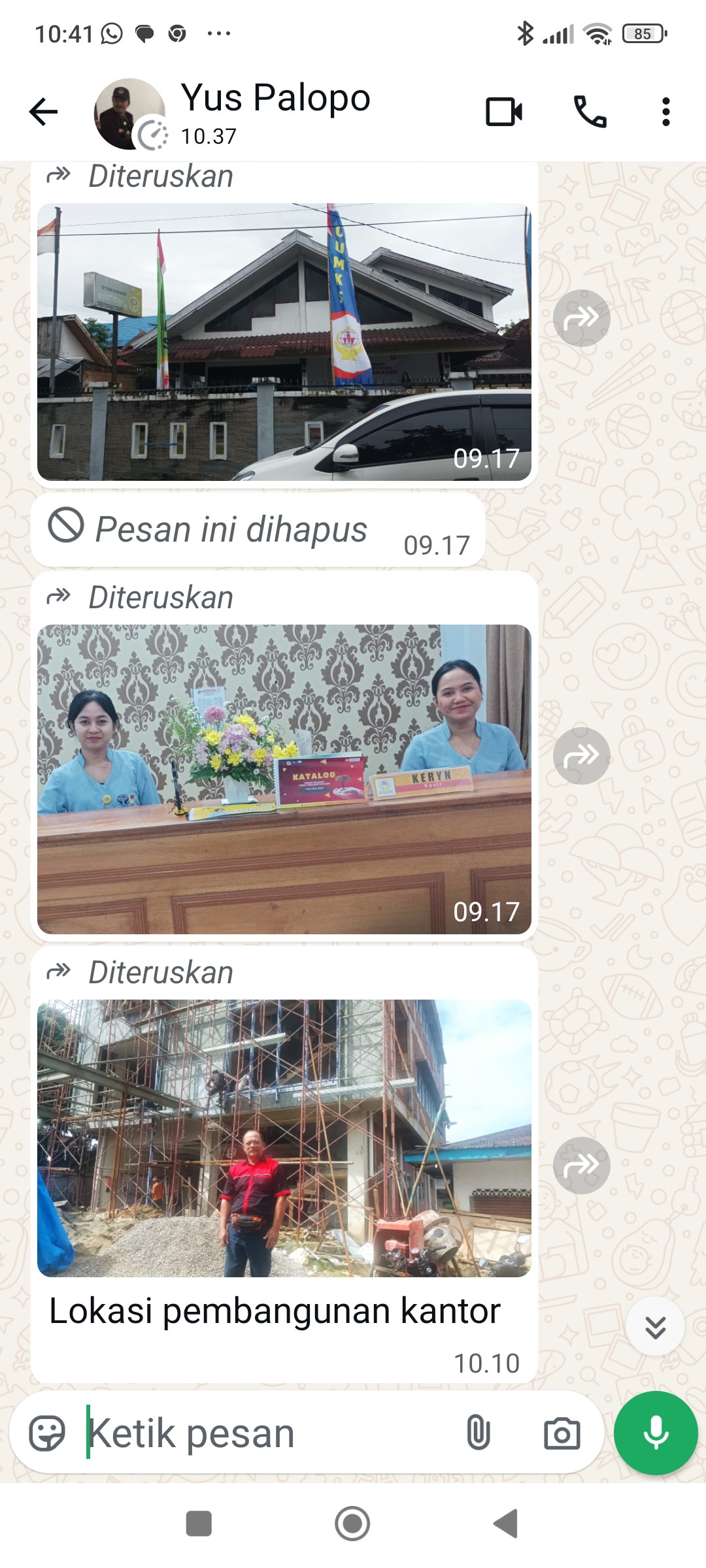
Task: Open the camera from the message bar
Action: pos(562,1433)
